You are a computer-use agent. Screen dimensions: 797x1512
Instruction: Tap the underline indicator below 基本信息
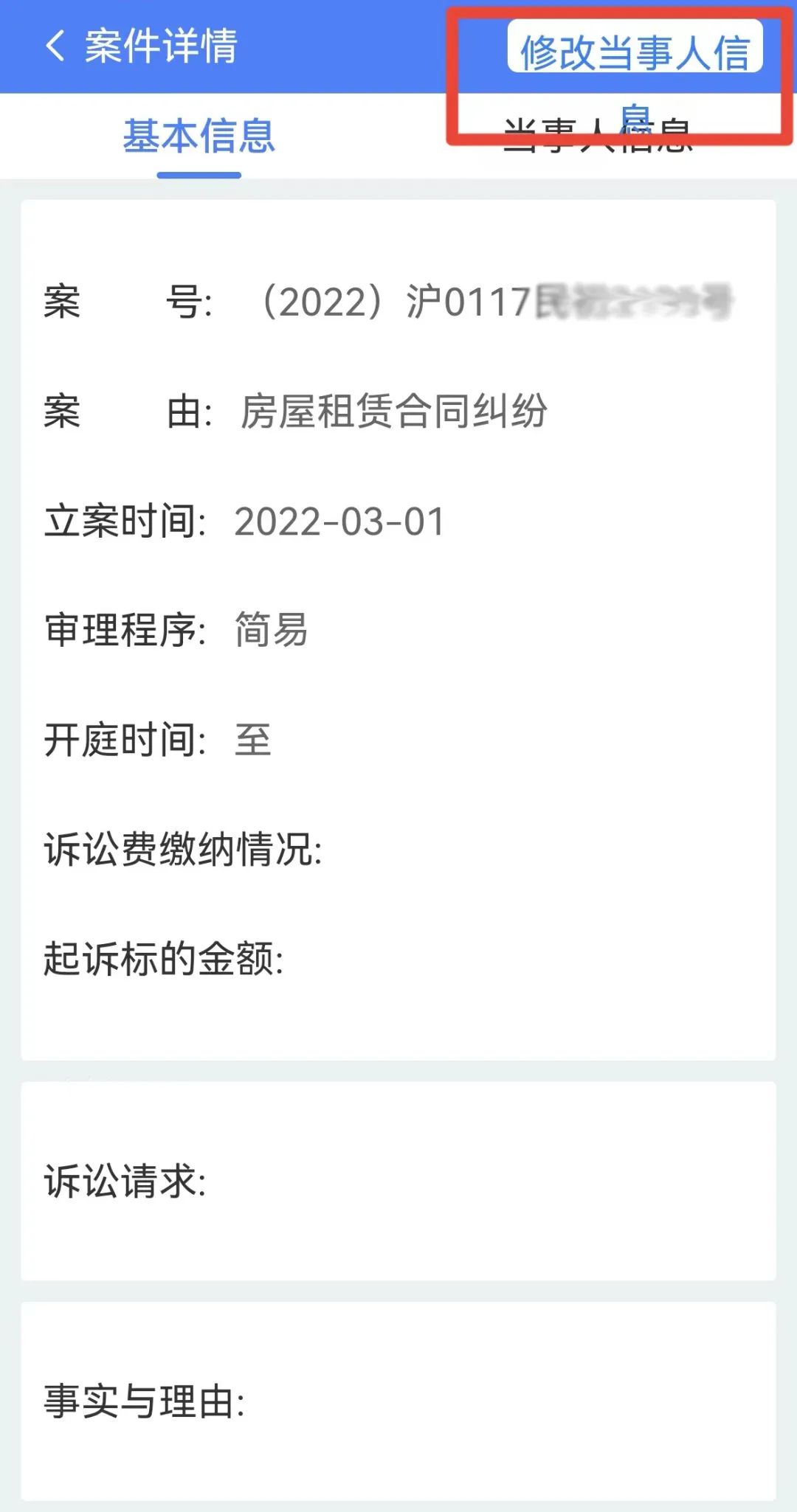click(x=200, y=175)
